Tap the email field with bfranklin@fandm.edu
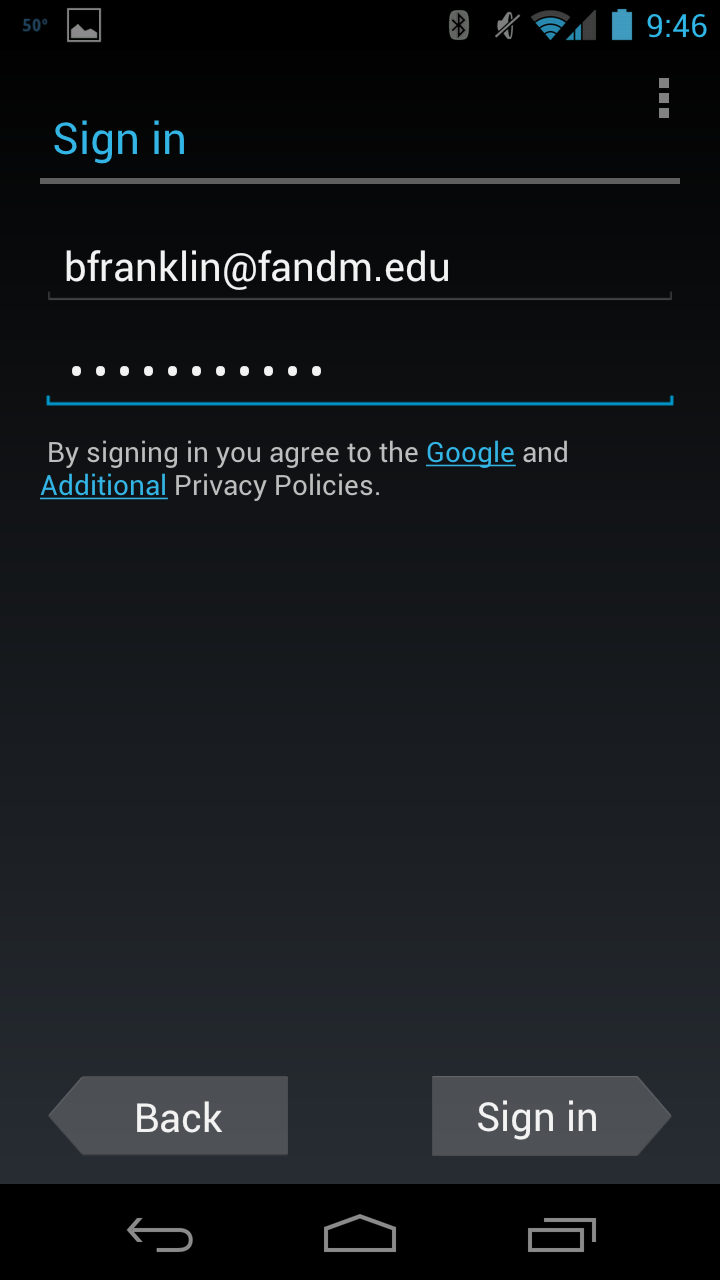 point(358,268)
